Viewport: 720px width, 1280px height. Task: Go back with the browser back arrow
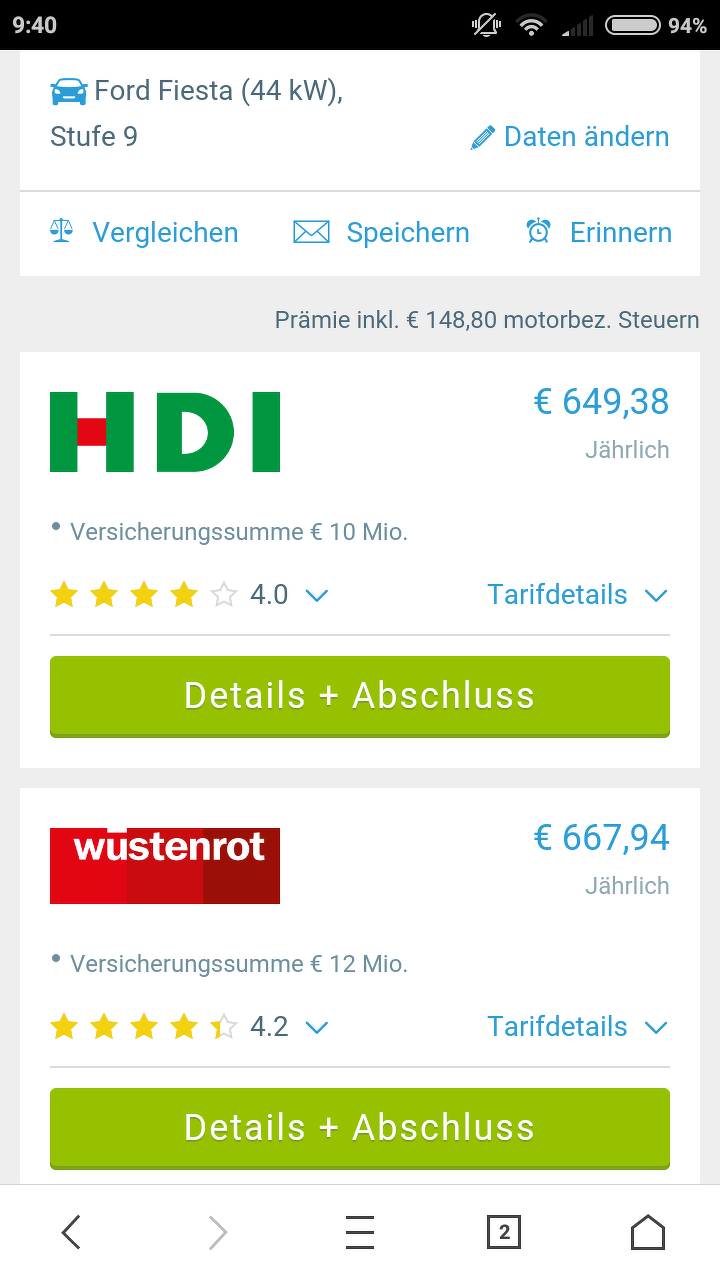click(71, 1232)
